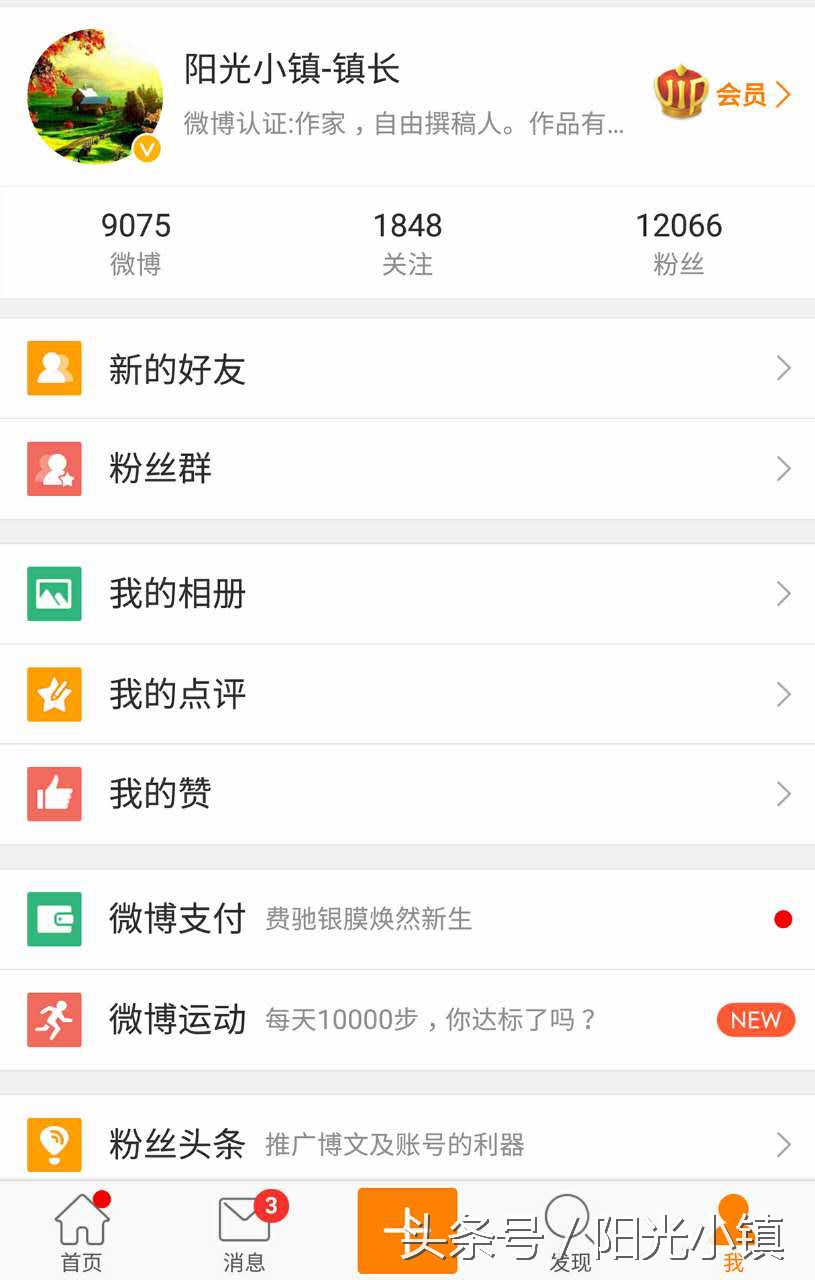Expand the 新的好友 row chevron
The width and height of the screenshot is (815, 1280).
point(783,368)
